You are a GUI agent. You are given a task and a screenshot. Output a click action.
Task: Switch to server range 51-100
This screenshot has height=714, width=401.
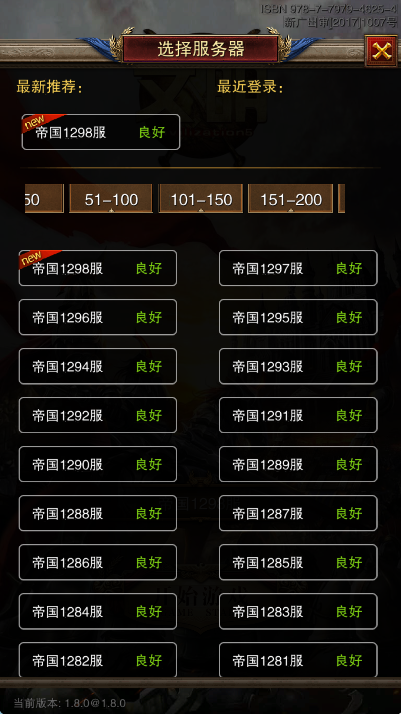pyautogui.click(x=111, y=199)
